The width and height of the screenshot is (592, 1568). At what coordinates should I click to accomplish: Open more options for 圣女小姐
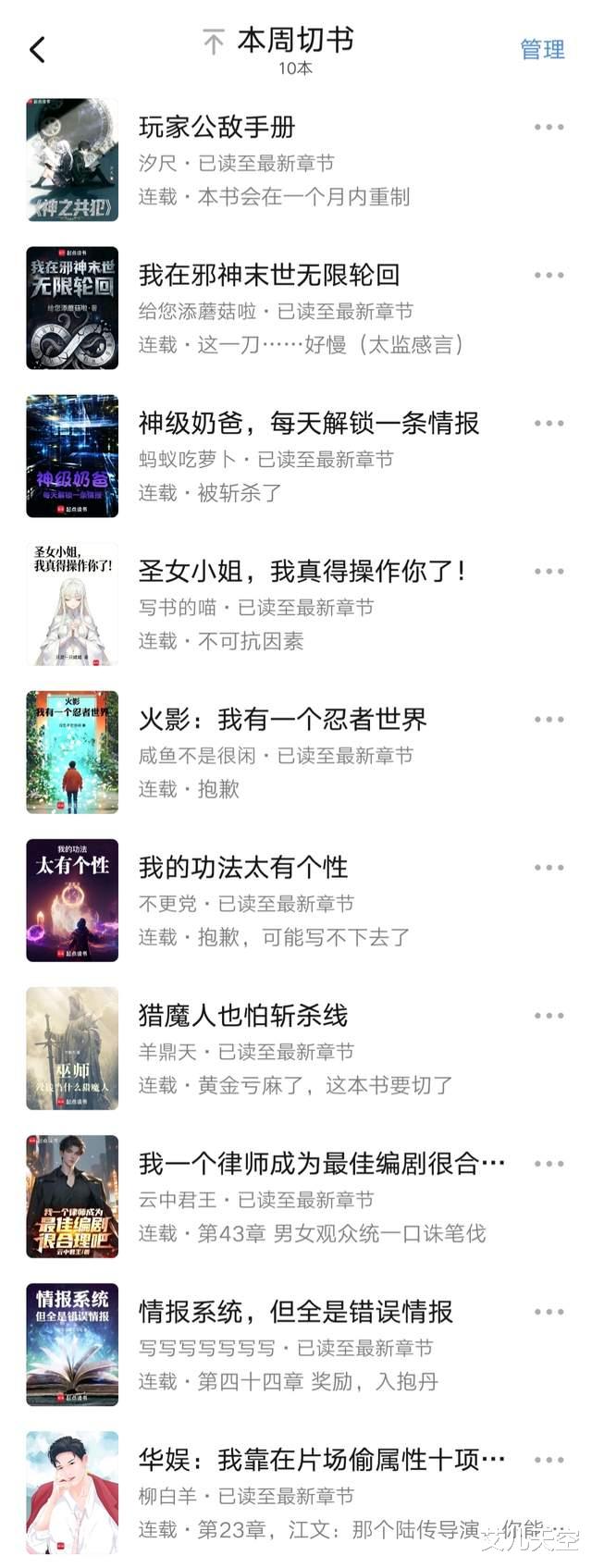pyautogui.click(x=549, y=572)
